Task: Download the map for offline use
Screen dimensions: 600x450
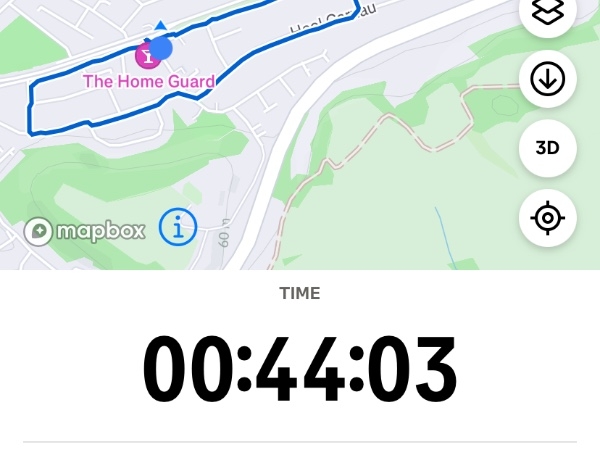Action: [547, 79]
